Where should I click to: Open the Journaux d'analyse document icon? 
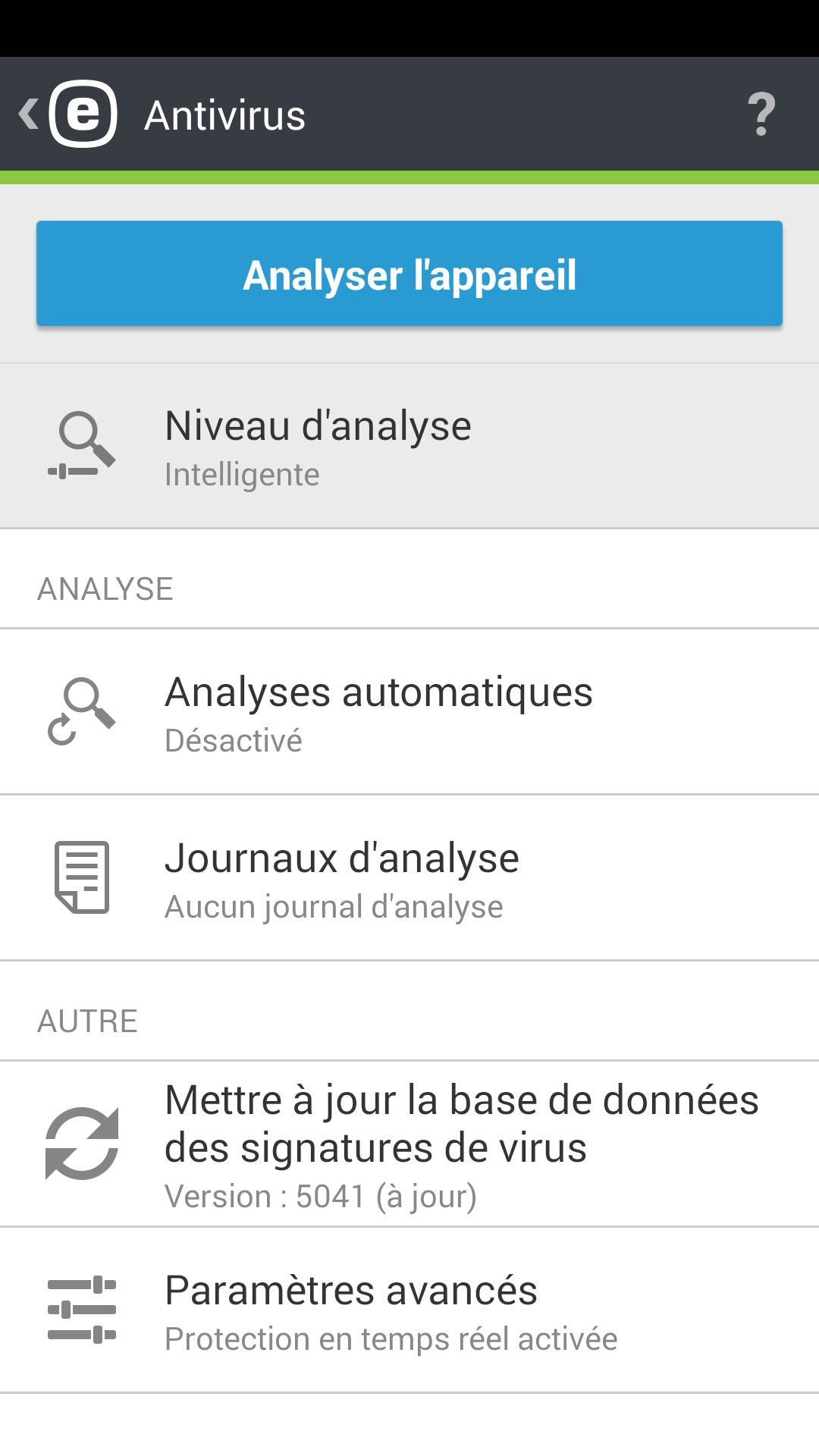tap(80, 878)
